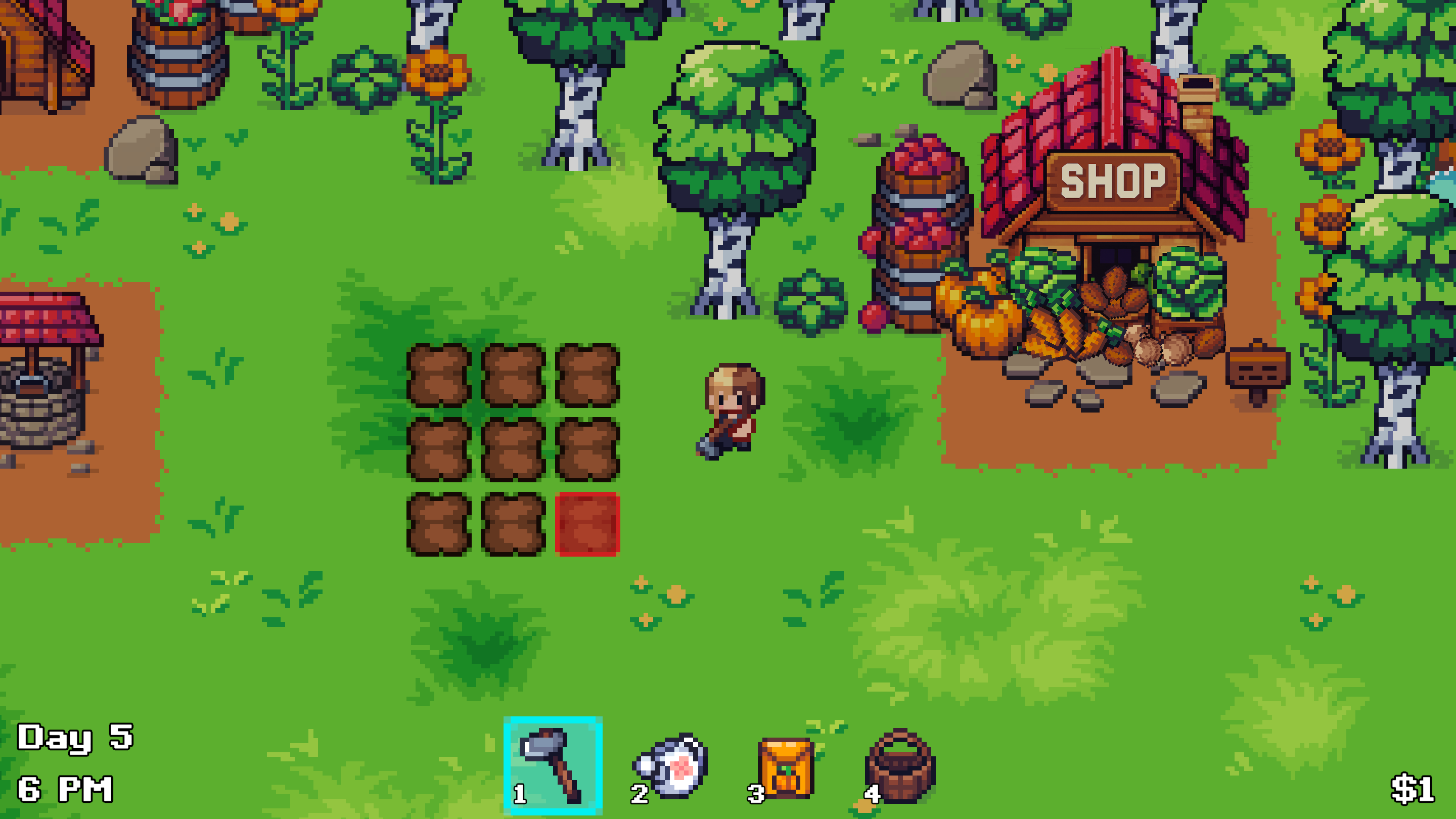The height and width of the screenshot is (819, 1456).
Task: Select the hoe in hotbar slot 1
Action: coord(552,765)
